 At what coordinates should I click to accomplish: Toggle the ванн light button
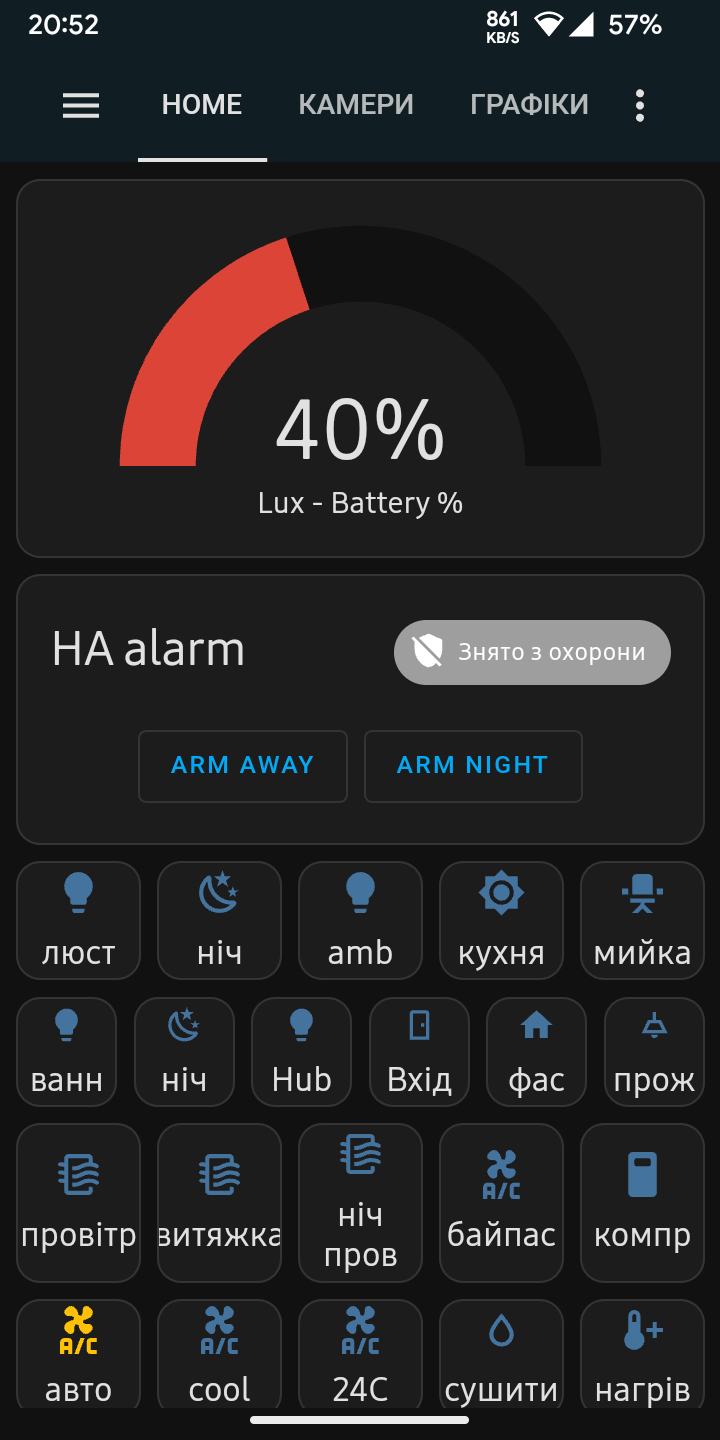pos(67,1052)
